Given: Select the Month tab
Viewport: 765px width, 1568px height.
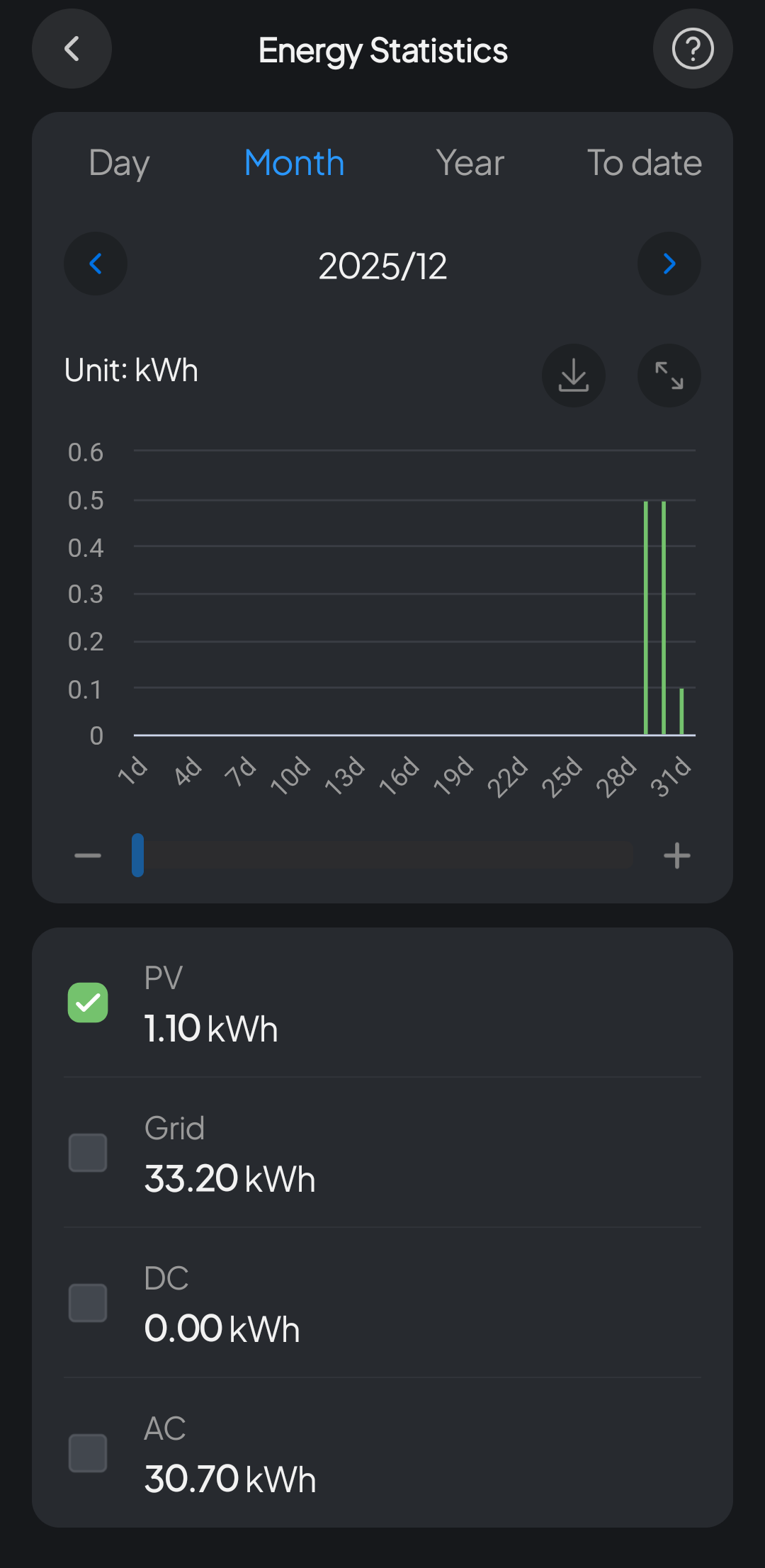Looking at the screenshot, I should 294,164.
